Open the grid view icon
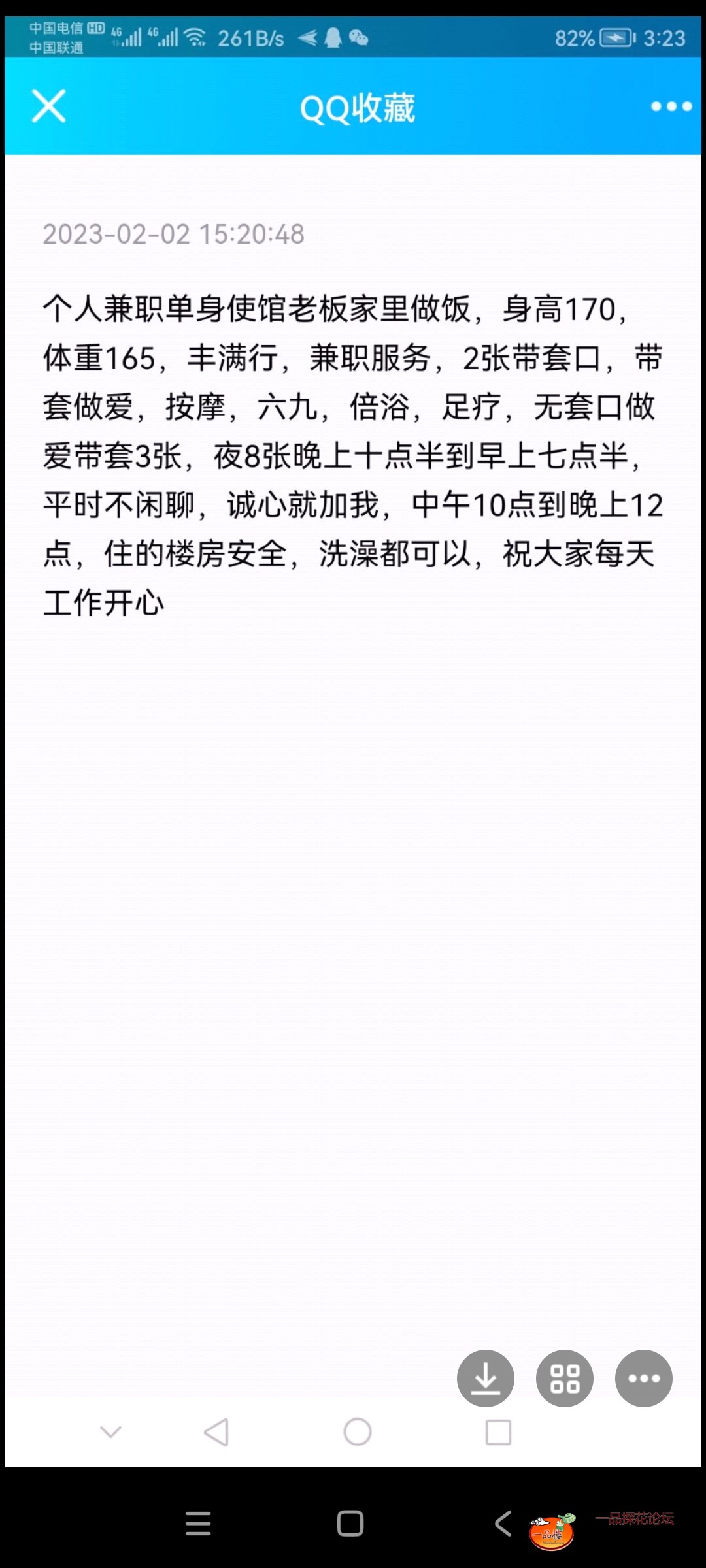Screen dimensions: 706x1568 pos(564,1379)
